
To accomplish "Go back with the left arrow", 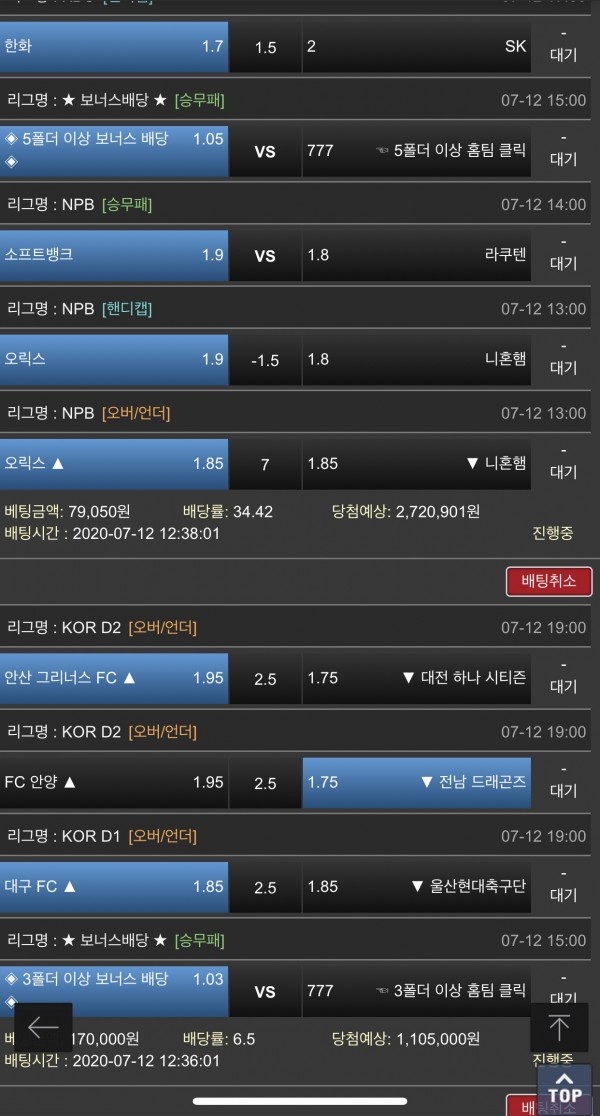I will (43, 1027).
